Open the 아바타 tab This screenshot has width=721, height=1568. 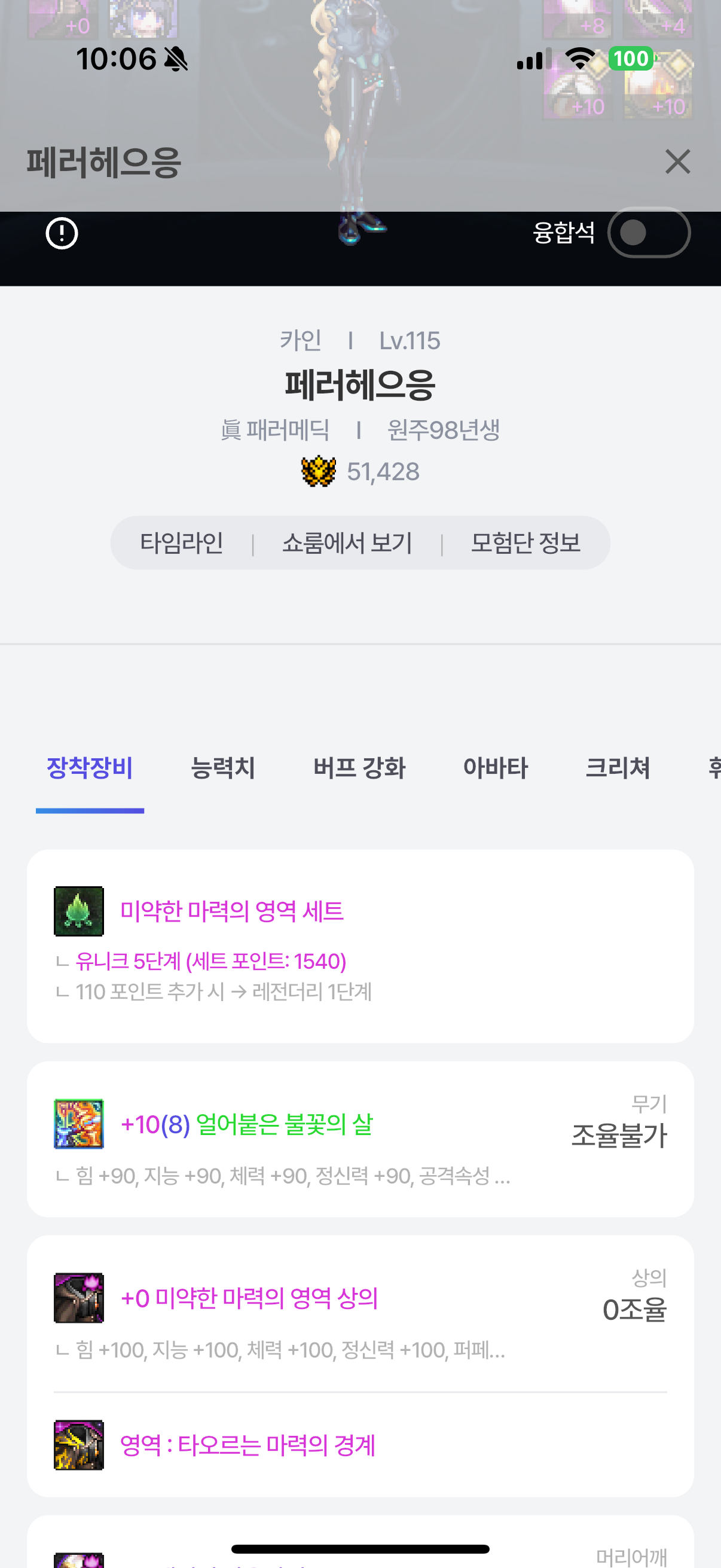(495, 768)
